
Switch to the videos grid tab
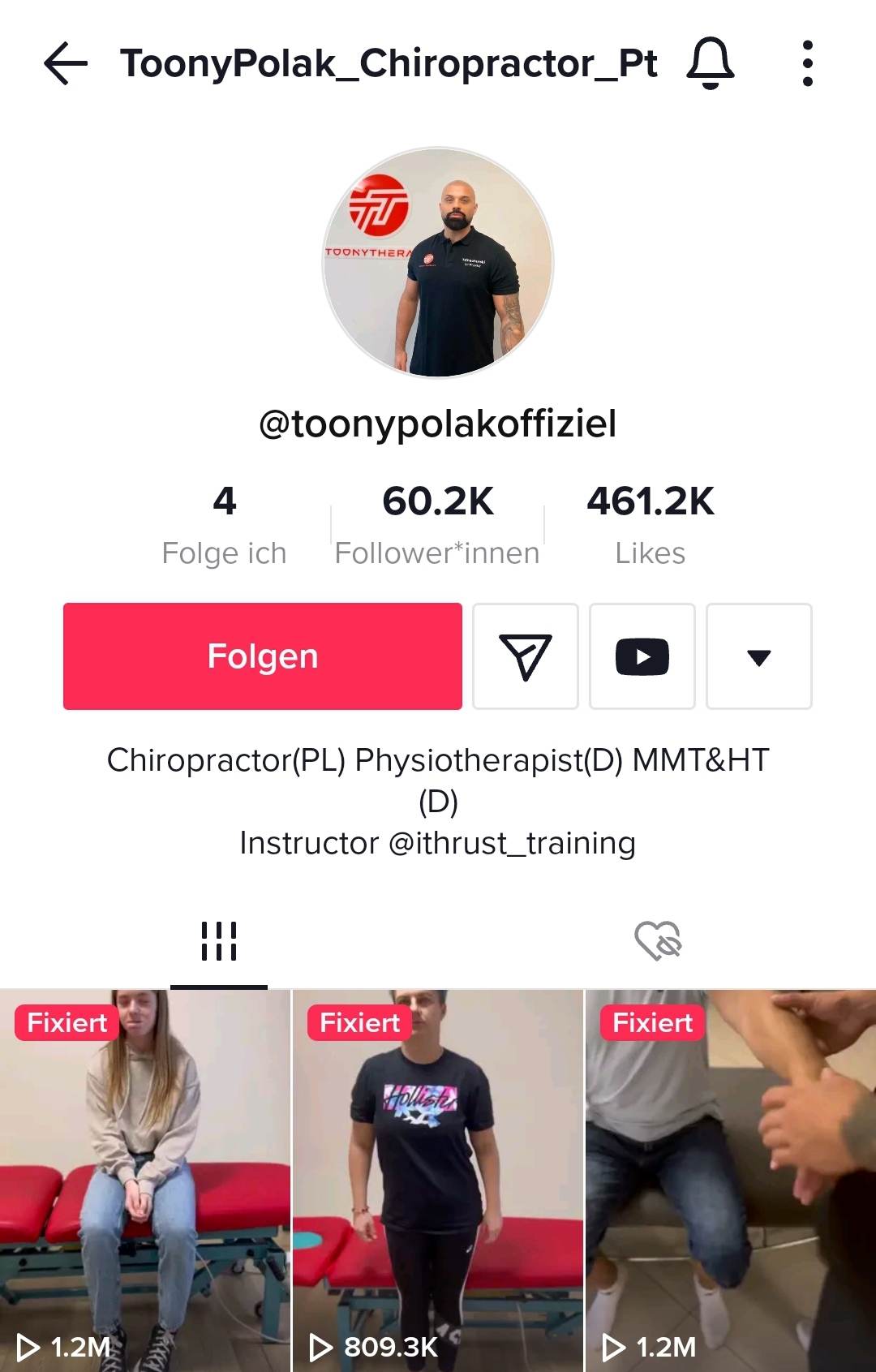tap(219, 941)
